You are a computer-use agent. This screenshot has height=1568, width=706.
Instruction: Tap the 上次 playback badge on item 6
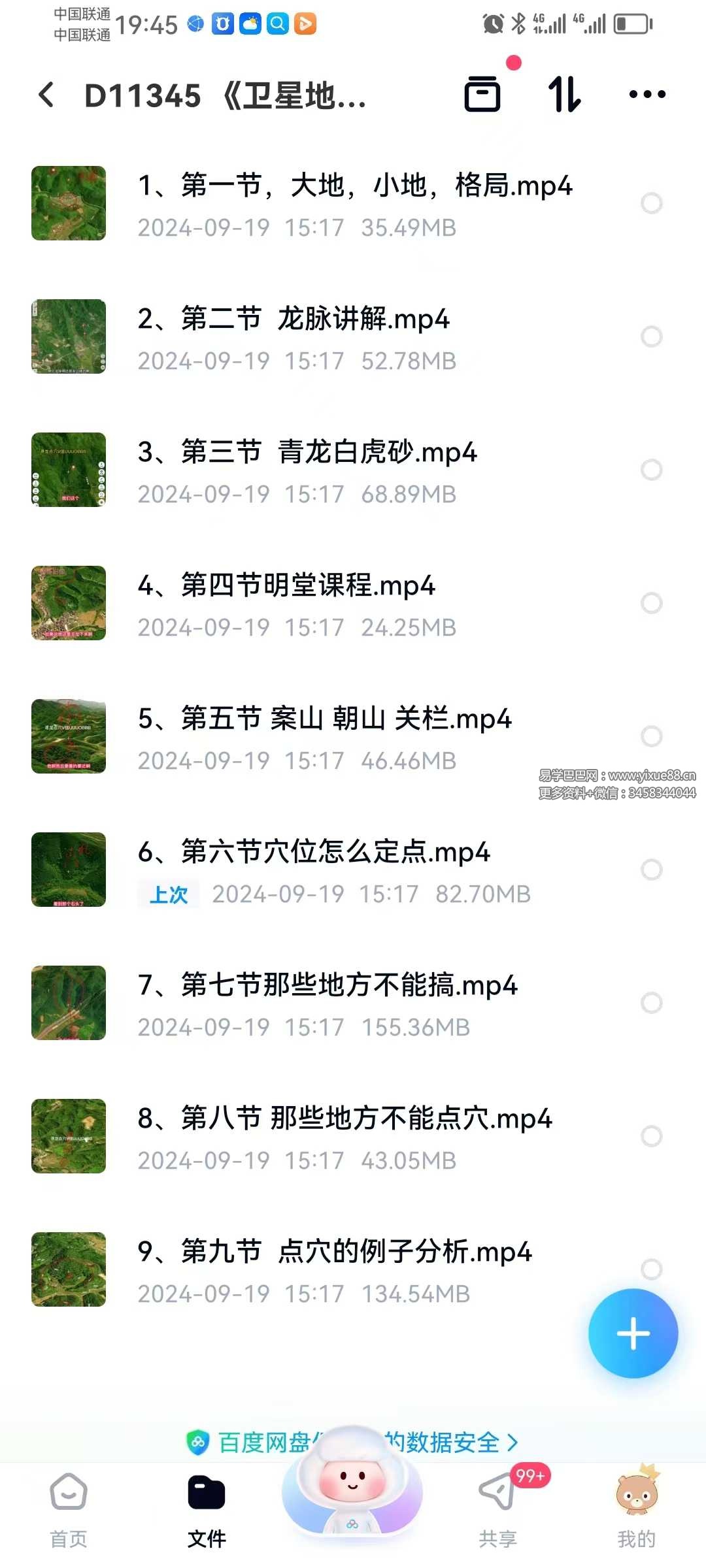click(x=169, y=894)
